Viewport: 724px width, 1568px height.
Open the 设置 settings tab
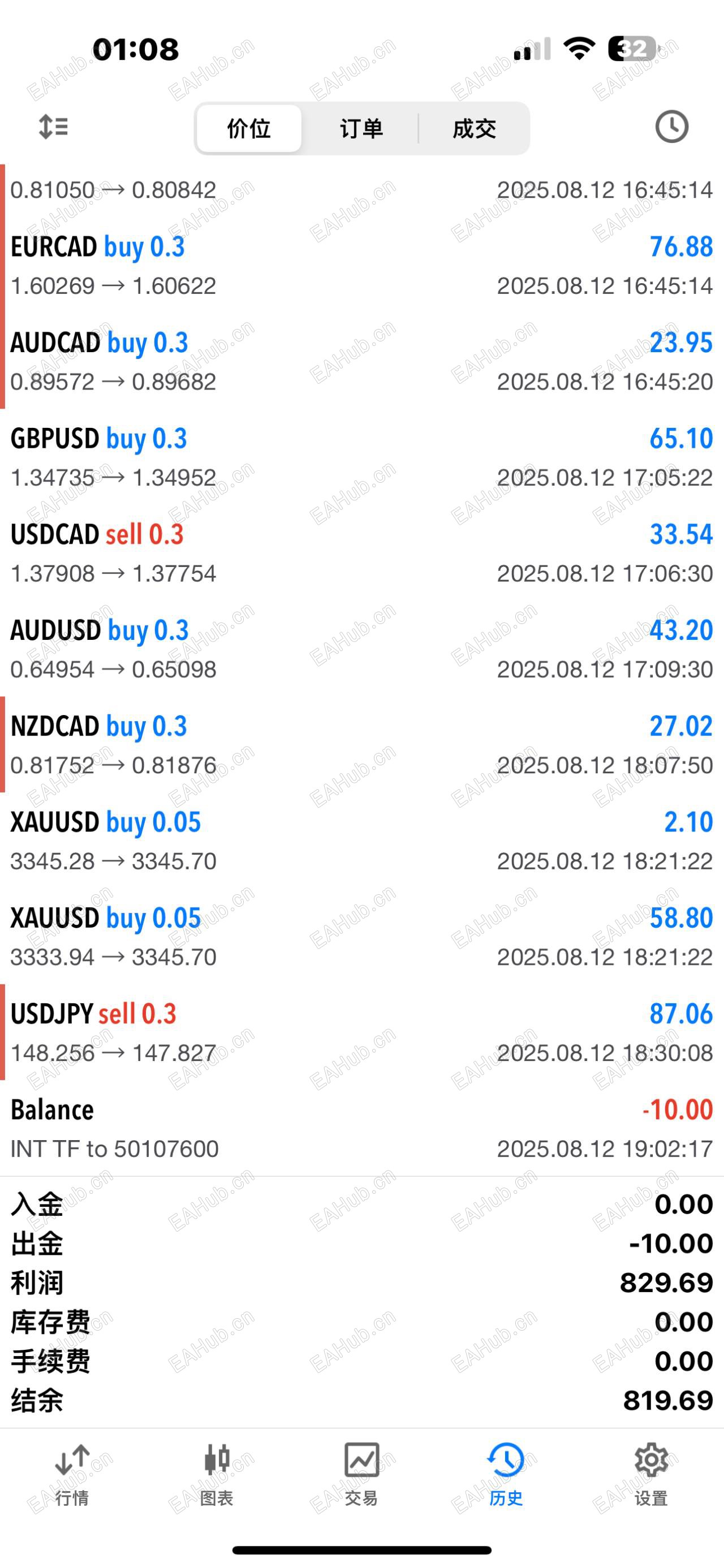coord(651,1473)
